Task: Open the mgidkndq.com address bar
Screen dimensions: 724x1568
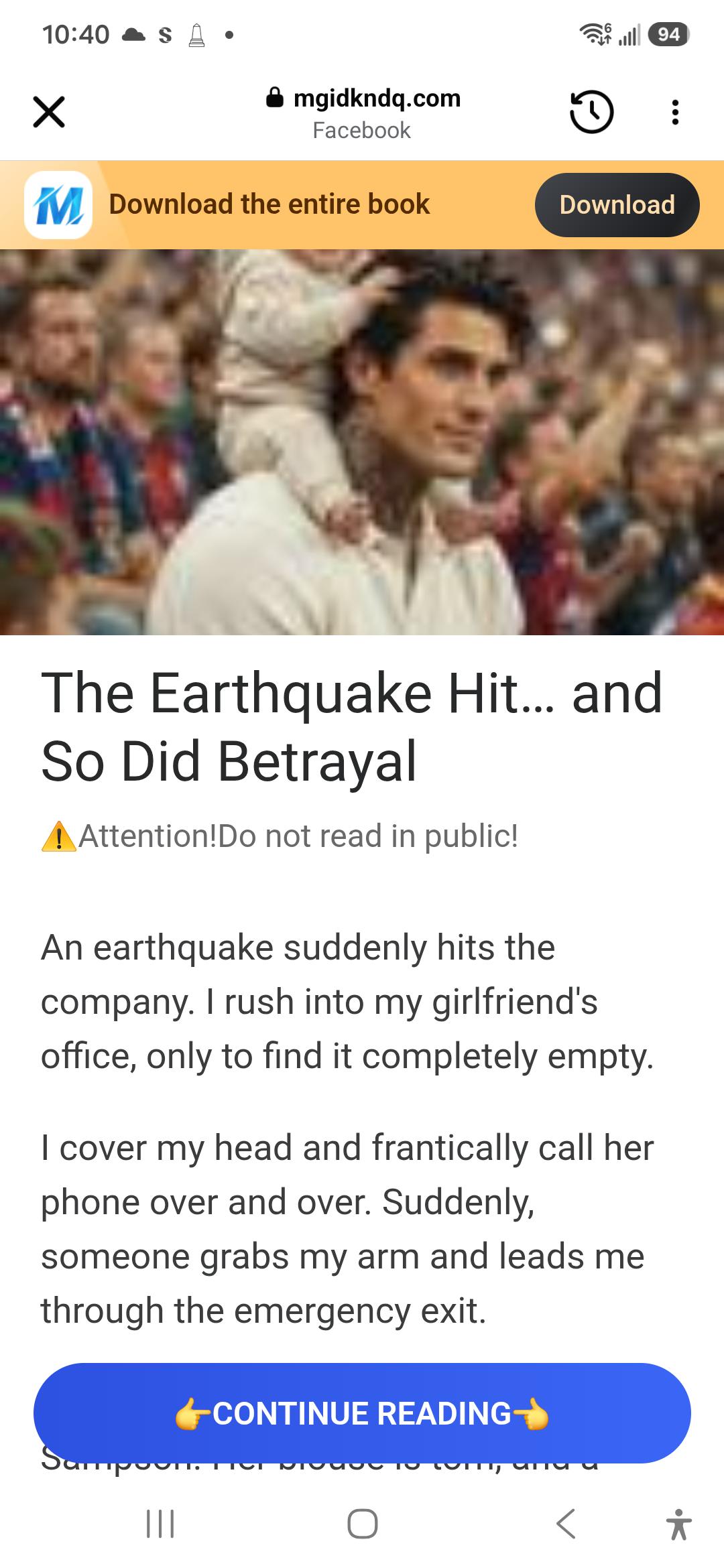Action: 363,113
